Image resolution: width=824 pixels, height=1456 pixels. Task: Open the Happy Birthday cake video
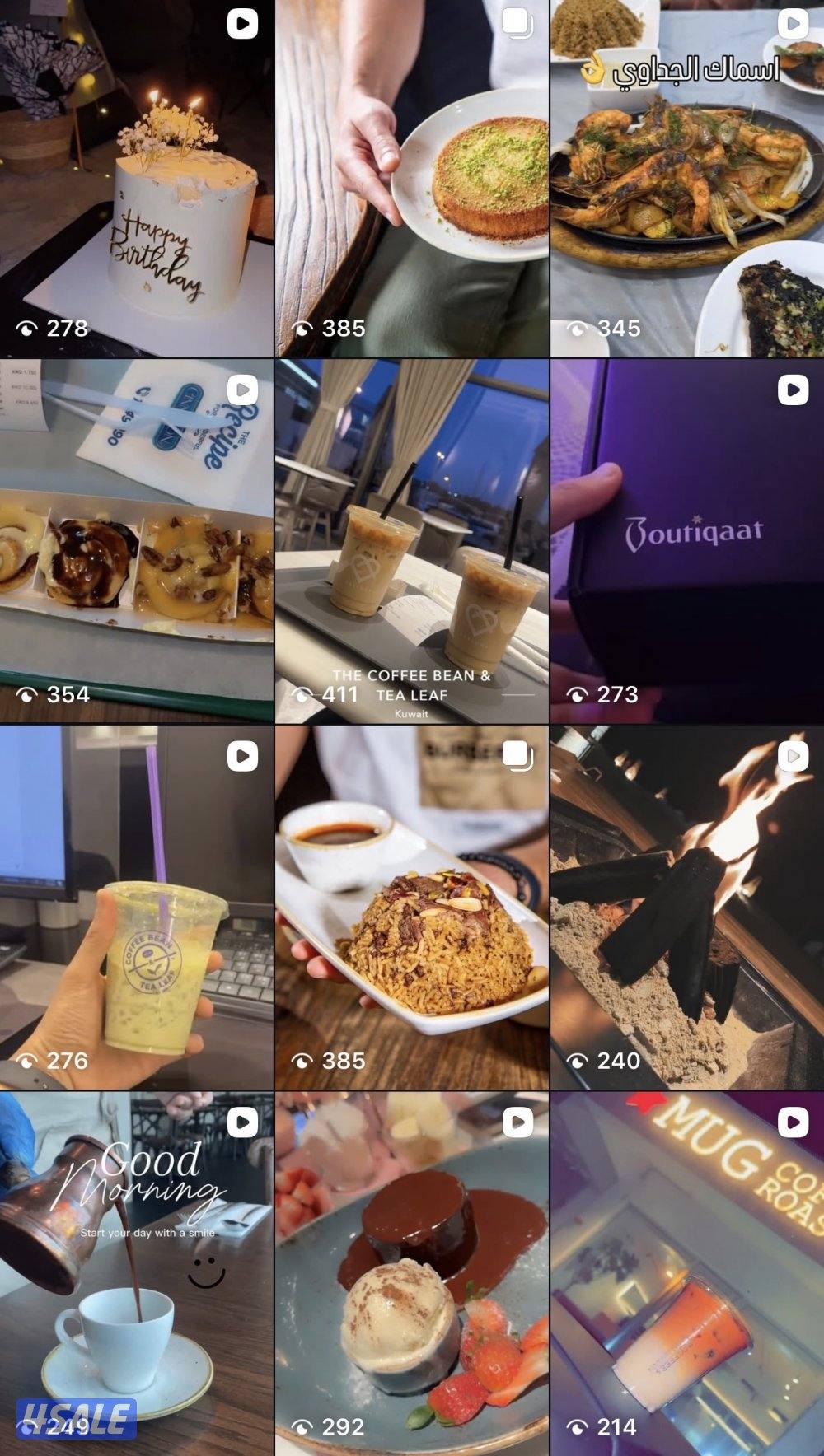[136, 178]
